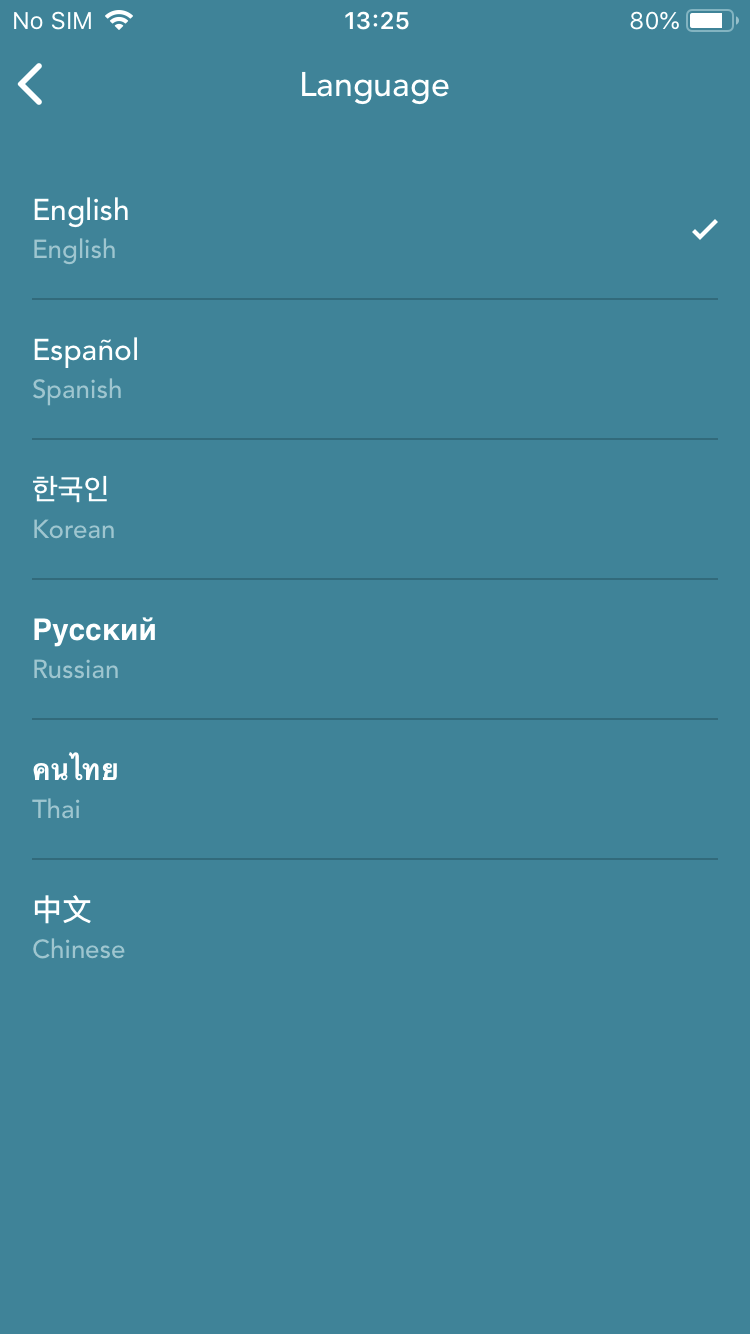Switch language to Korean
750x1334 pixels.
(374, 509)
